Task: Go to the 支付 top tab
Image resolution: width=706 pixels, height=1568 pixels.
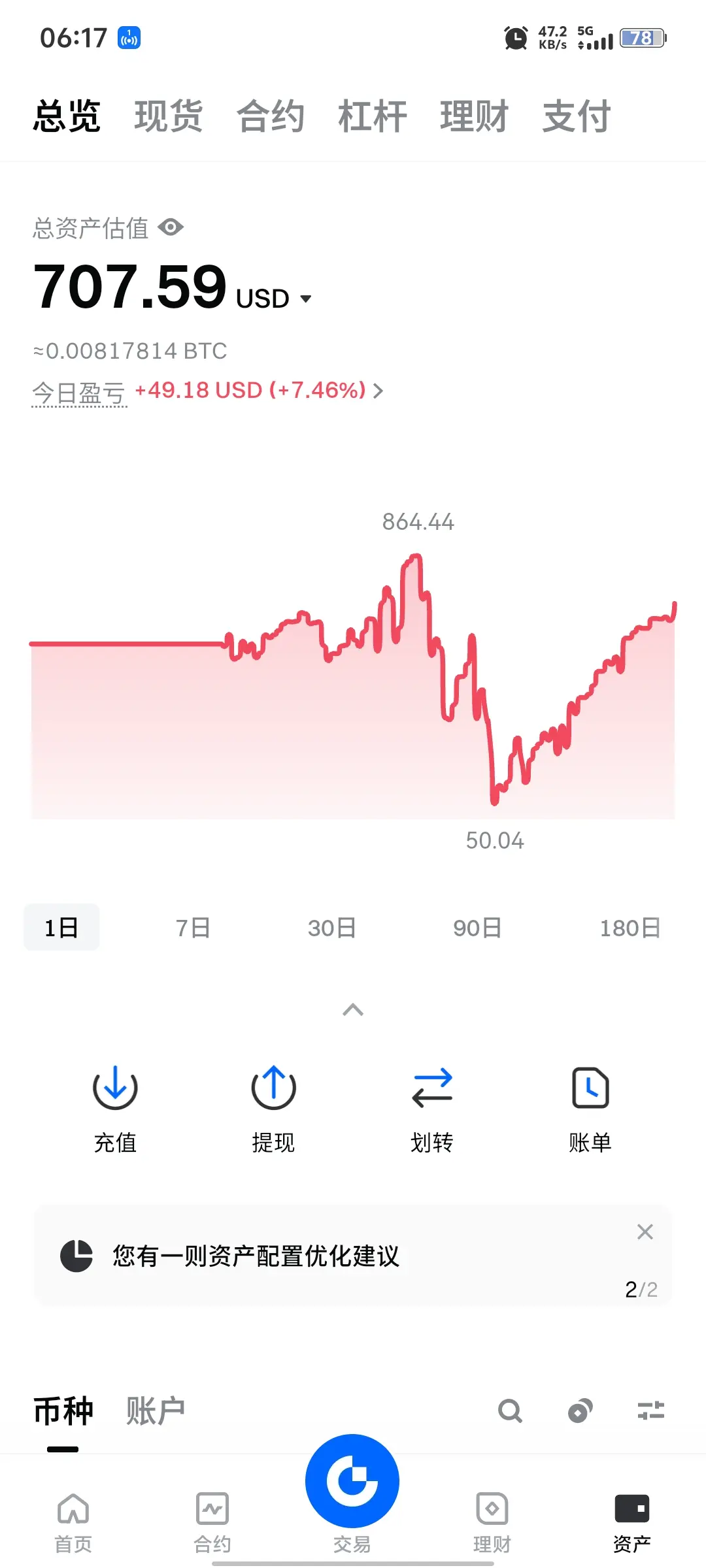Action: click(x=576, y=117)
